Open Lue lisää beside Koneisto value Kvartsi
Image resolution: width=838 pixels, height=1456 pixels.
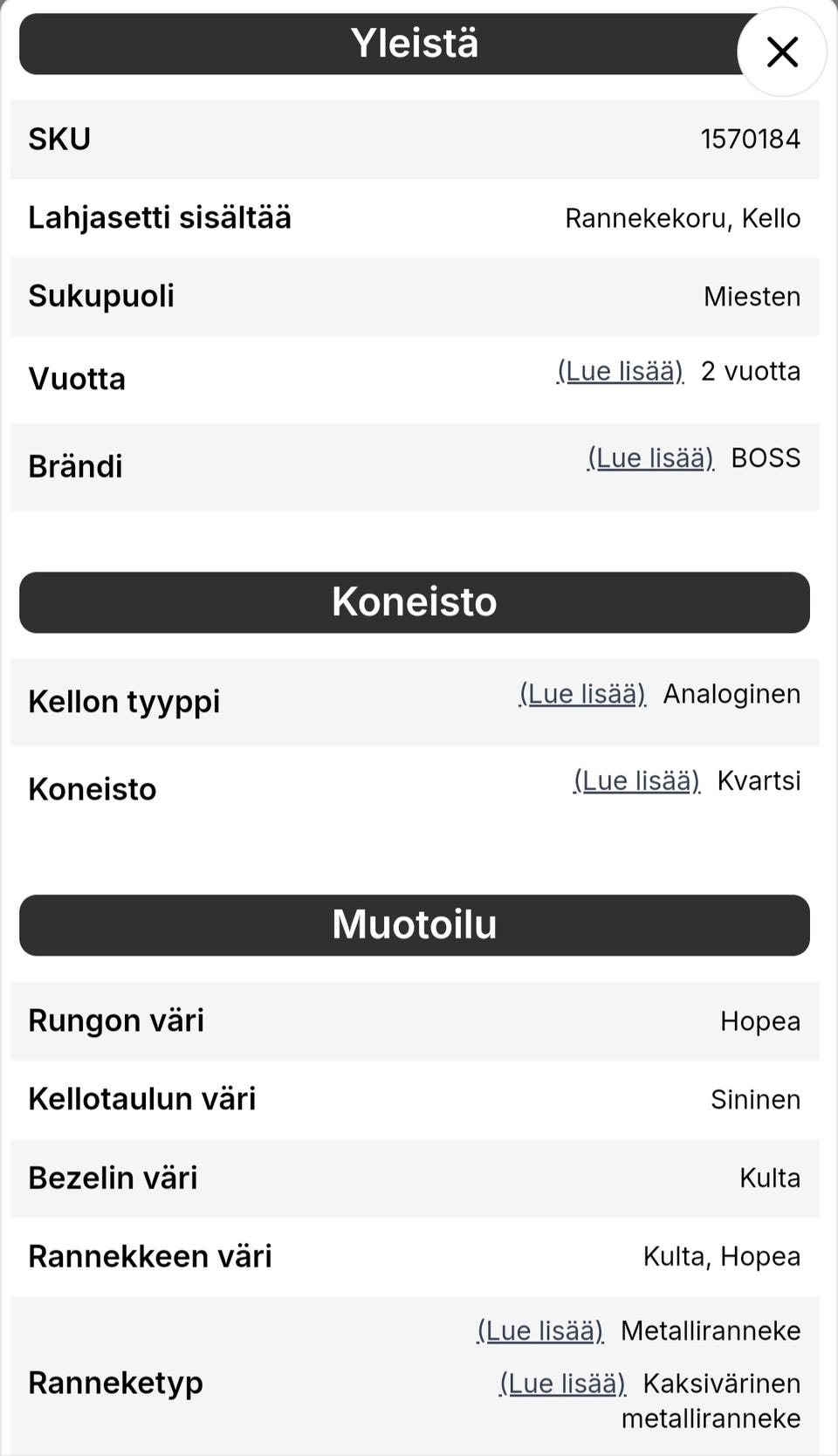[x=635, y=780]
